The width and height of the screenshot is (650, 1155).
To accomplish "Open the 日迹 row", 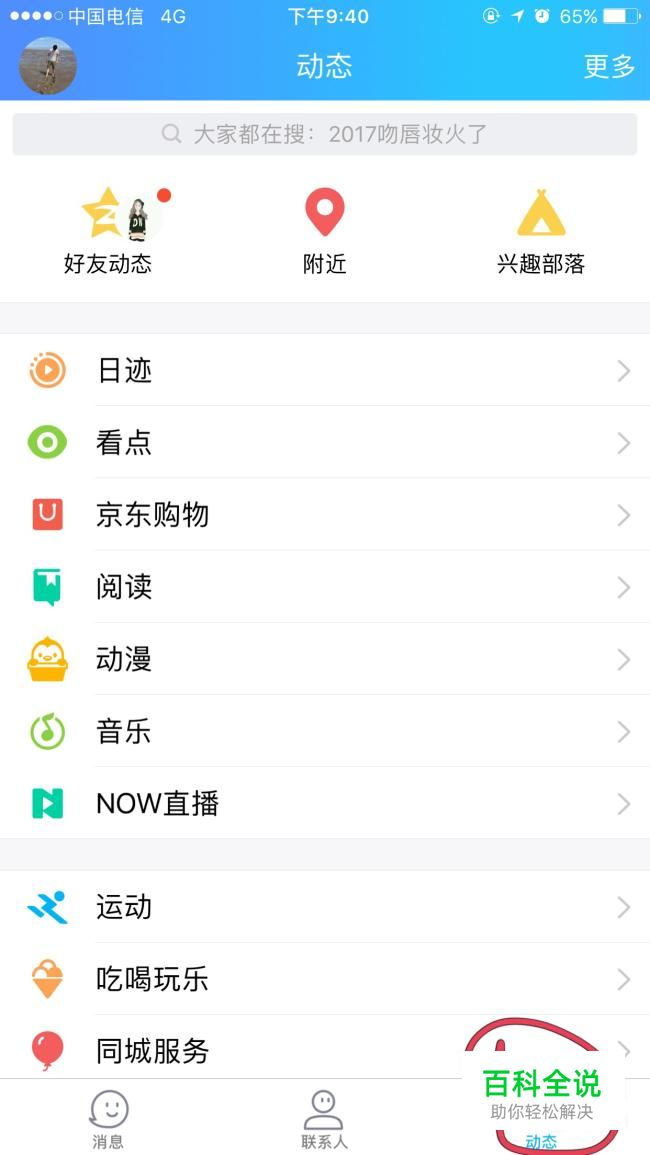I will point(324,371).
